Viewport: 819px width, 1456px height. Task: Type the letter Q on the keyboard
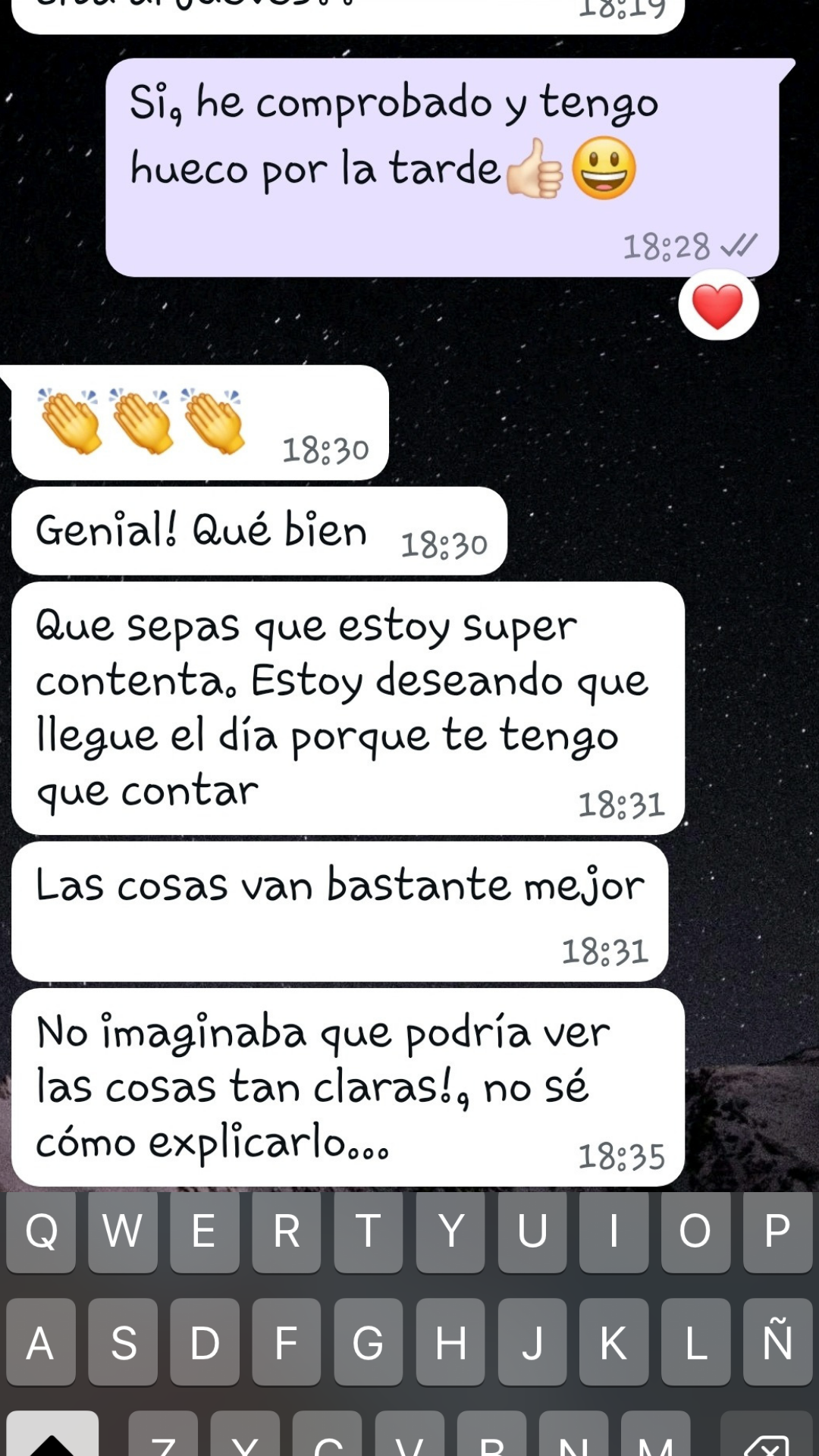(x=41, y=1230)
